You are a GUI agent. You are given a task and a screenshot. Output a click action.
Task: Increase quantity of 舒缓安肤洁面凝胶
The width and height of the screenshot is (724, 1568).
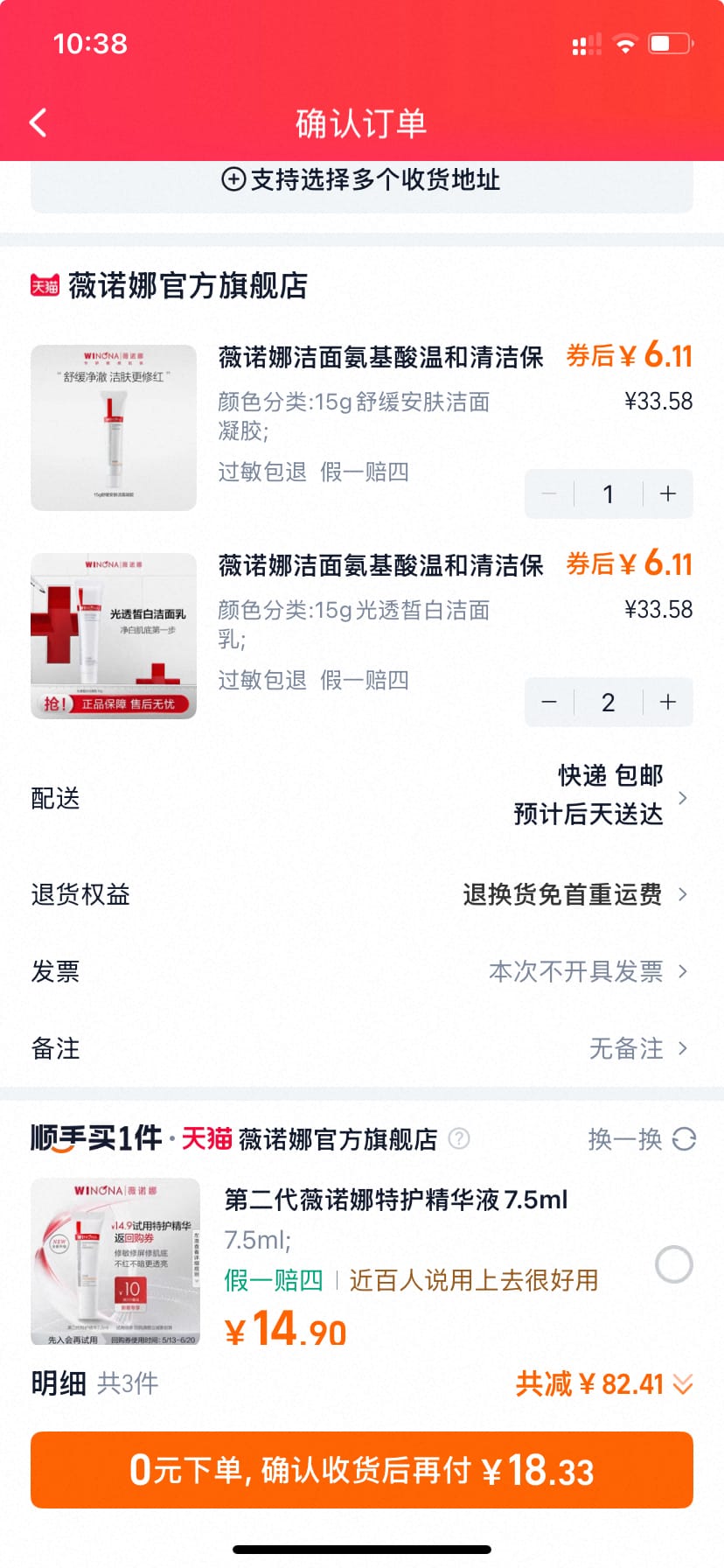[668, 494]
